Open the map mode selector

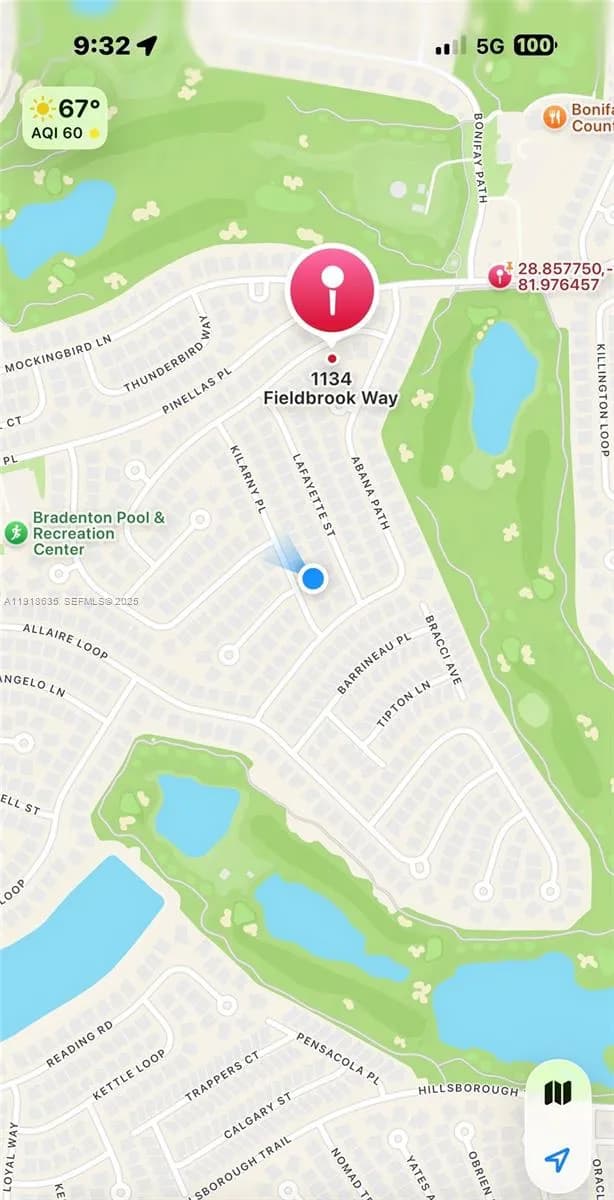pyautogui.click(x=557, y=1094)
